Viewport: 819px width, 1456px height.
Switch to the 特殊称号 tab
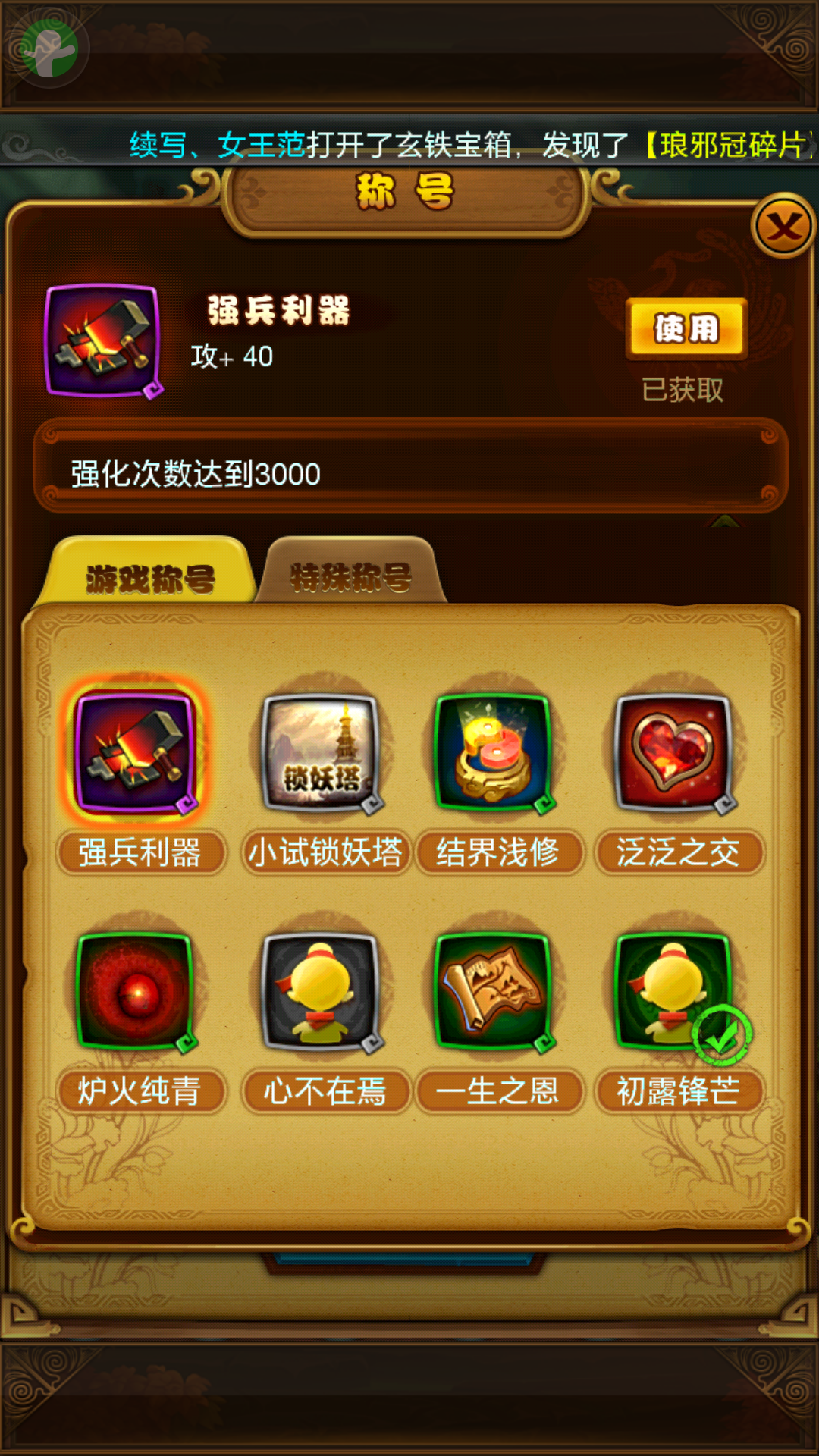[350, 576]
